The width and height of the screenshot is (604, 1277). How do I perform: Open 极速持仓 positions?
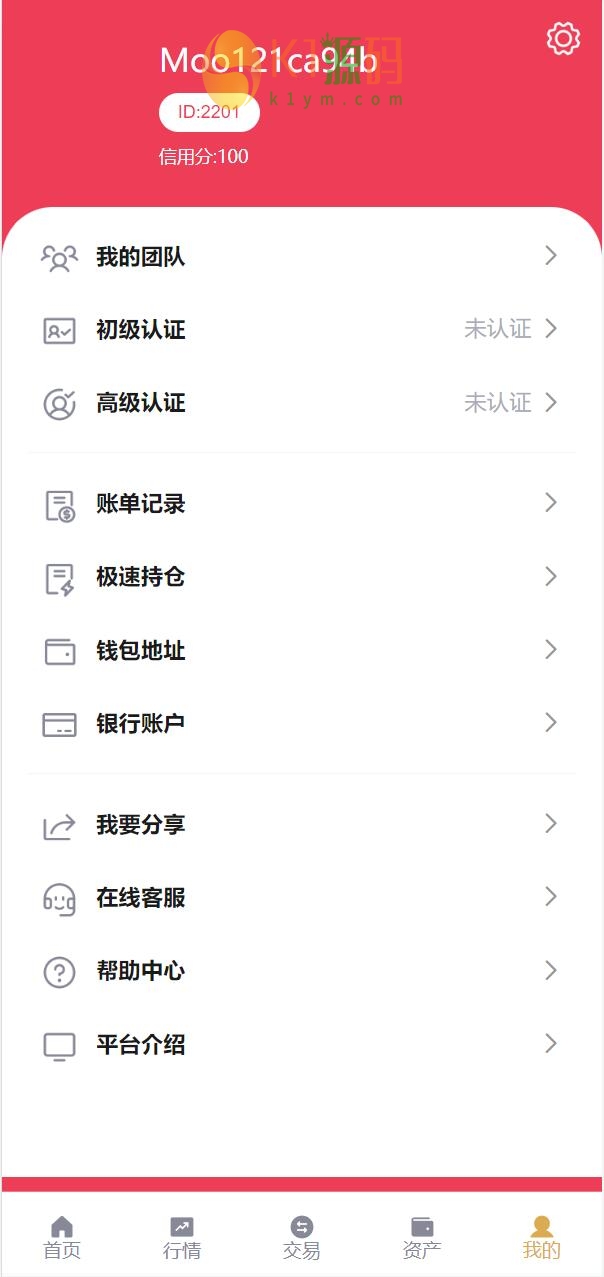click(x=300, y=577)
